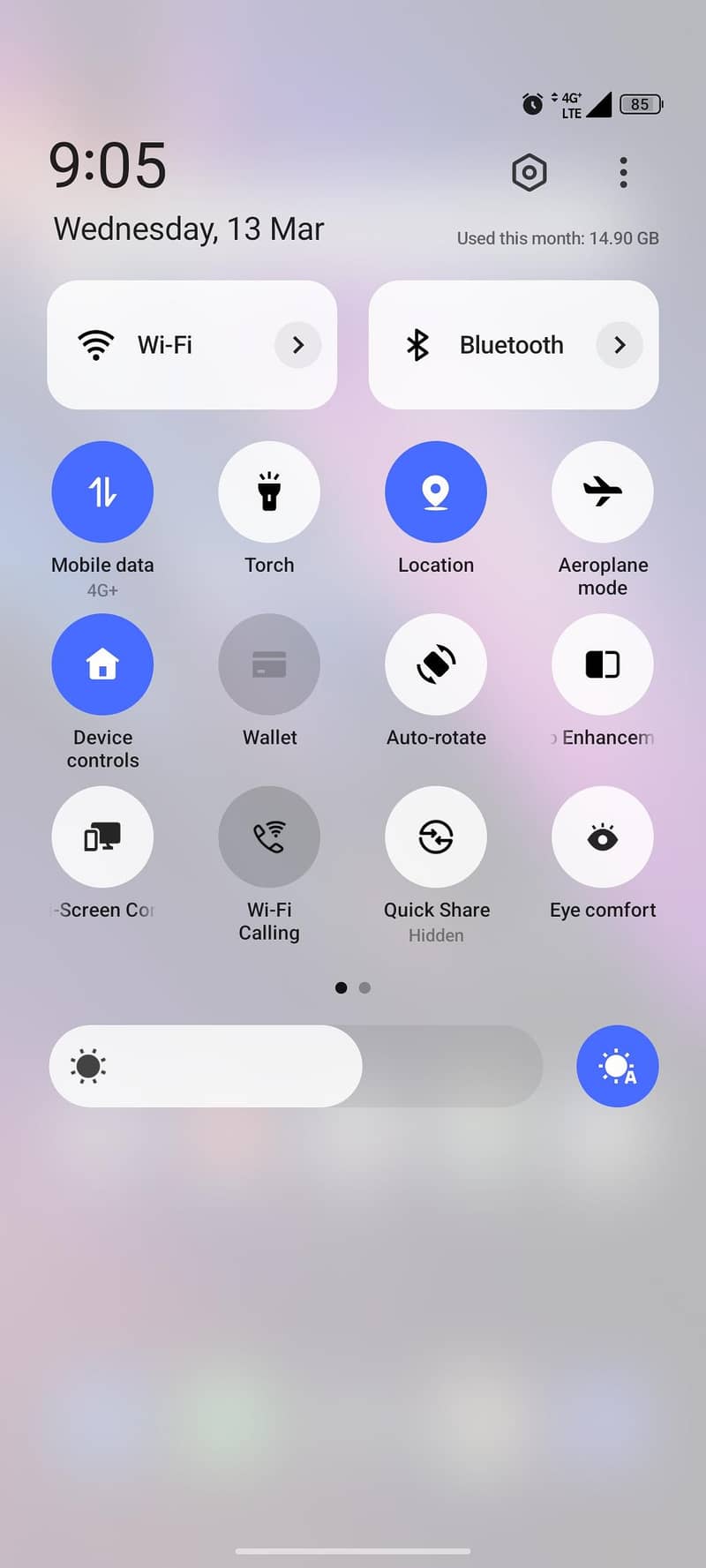Viewport: 706px width, 1568px height.
Task: Toggle Mobile data off
Action: pos(102,491)
